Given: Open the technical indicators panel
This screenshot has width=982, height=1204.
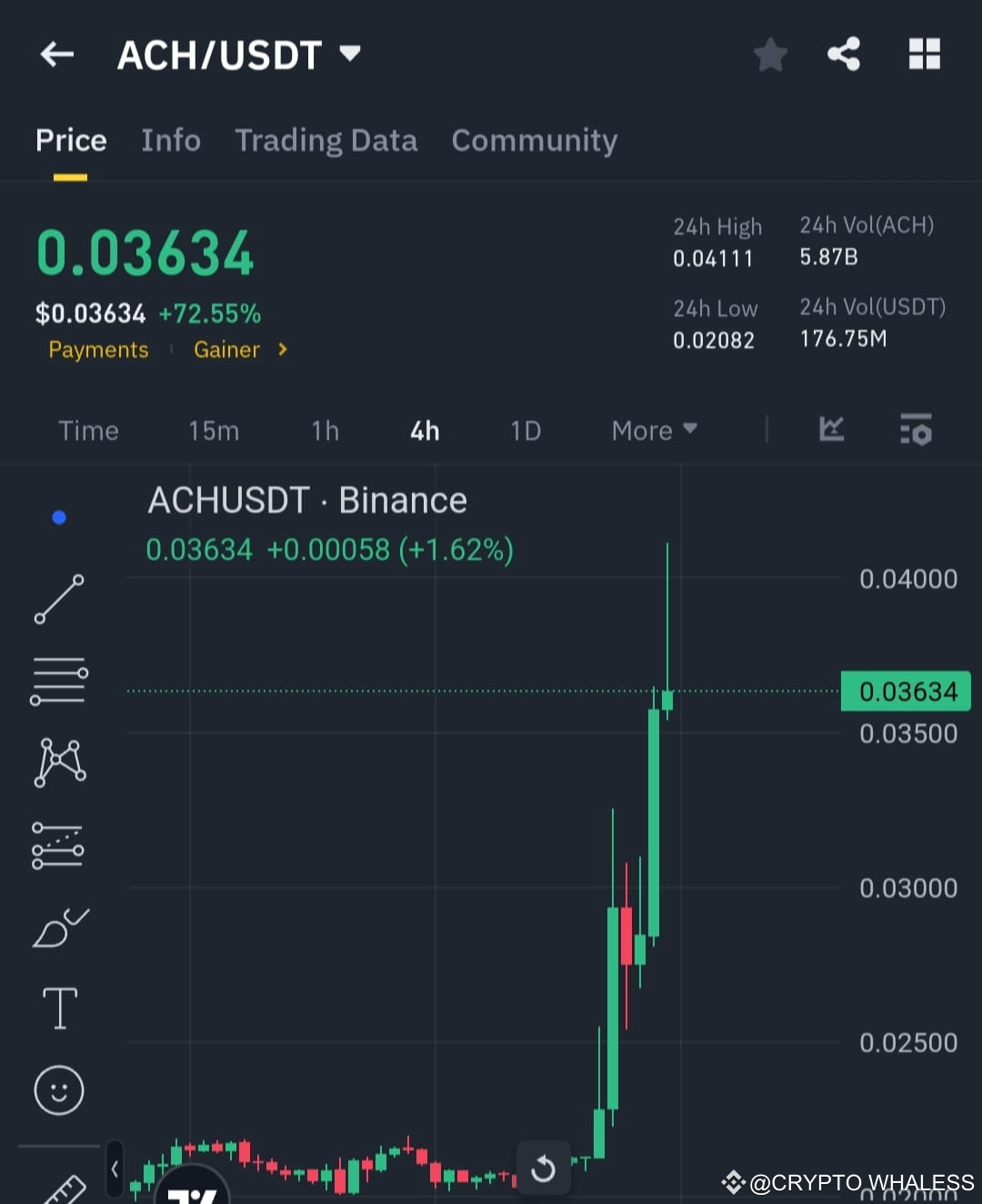Looking at the screenshot, I should tap(916, 430).
